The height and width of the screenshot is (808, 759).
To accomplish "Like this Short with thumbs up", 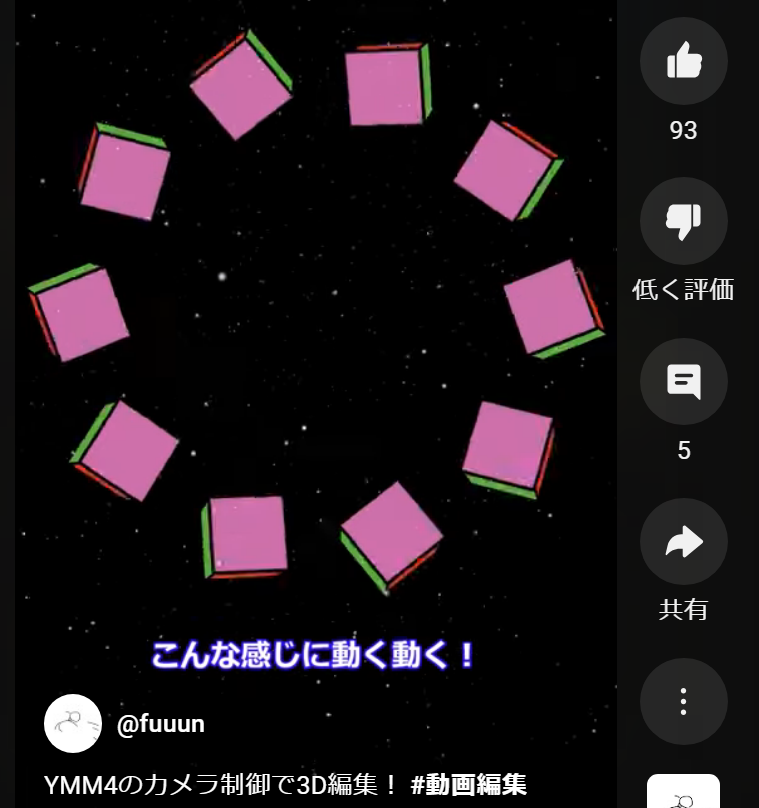I will [683, 61].
